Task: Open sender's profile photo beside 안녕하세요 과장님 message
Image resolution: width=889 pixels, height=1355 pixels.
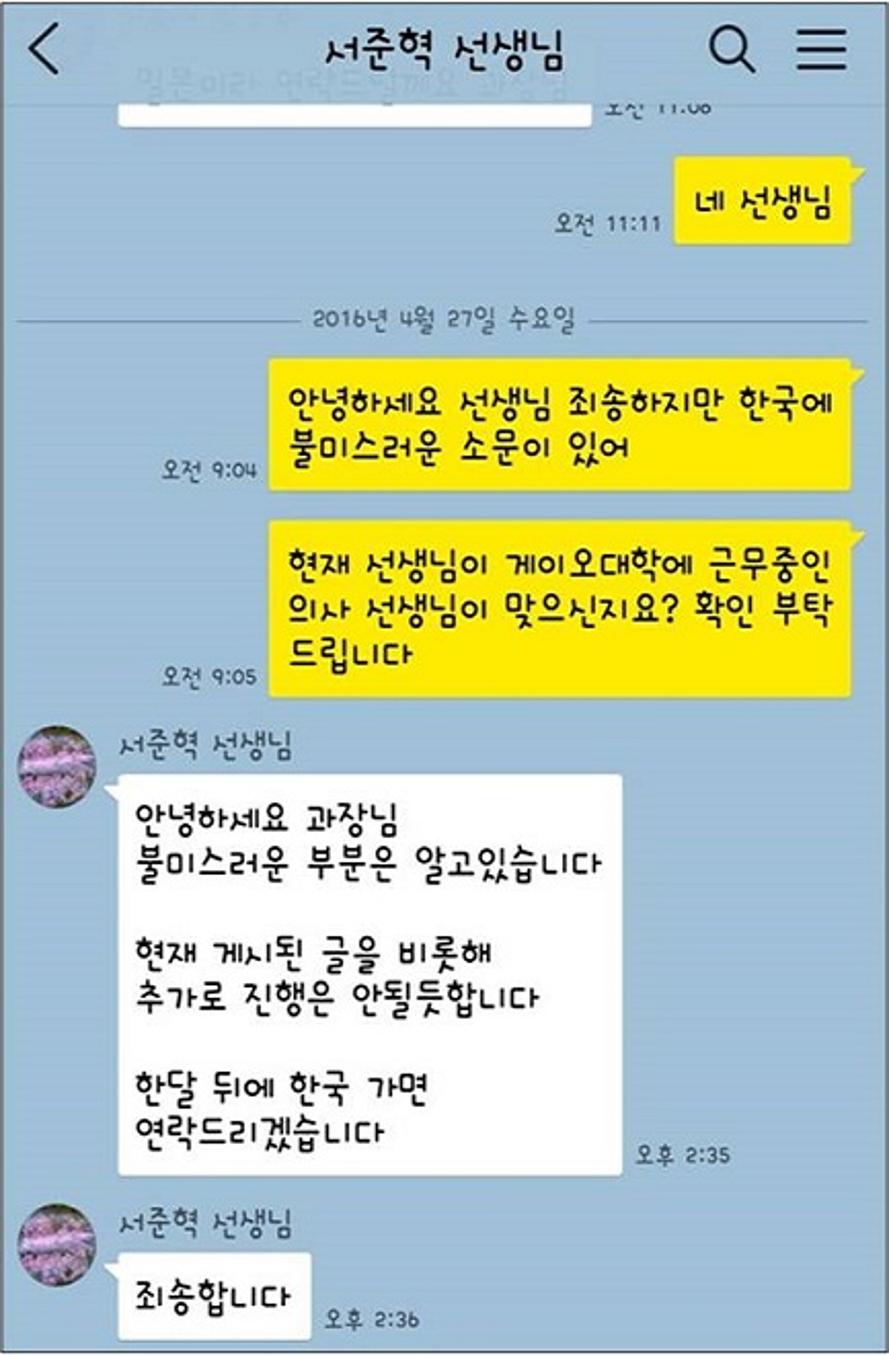Action: click(58, 767)
